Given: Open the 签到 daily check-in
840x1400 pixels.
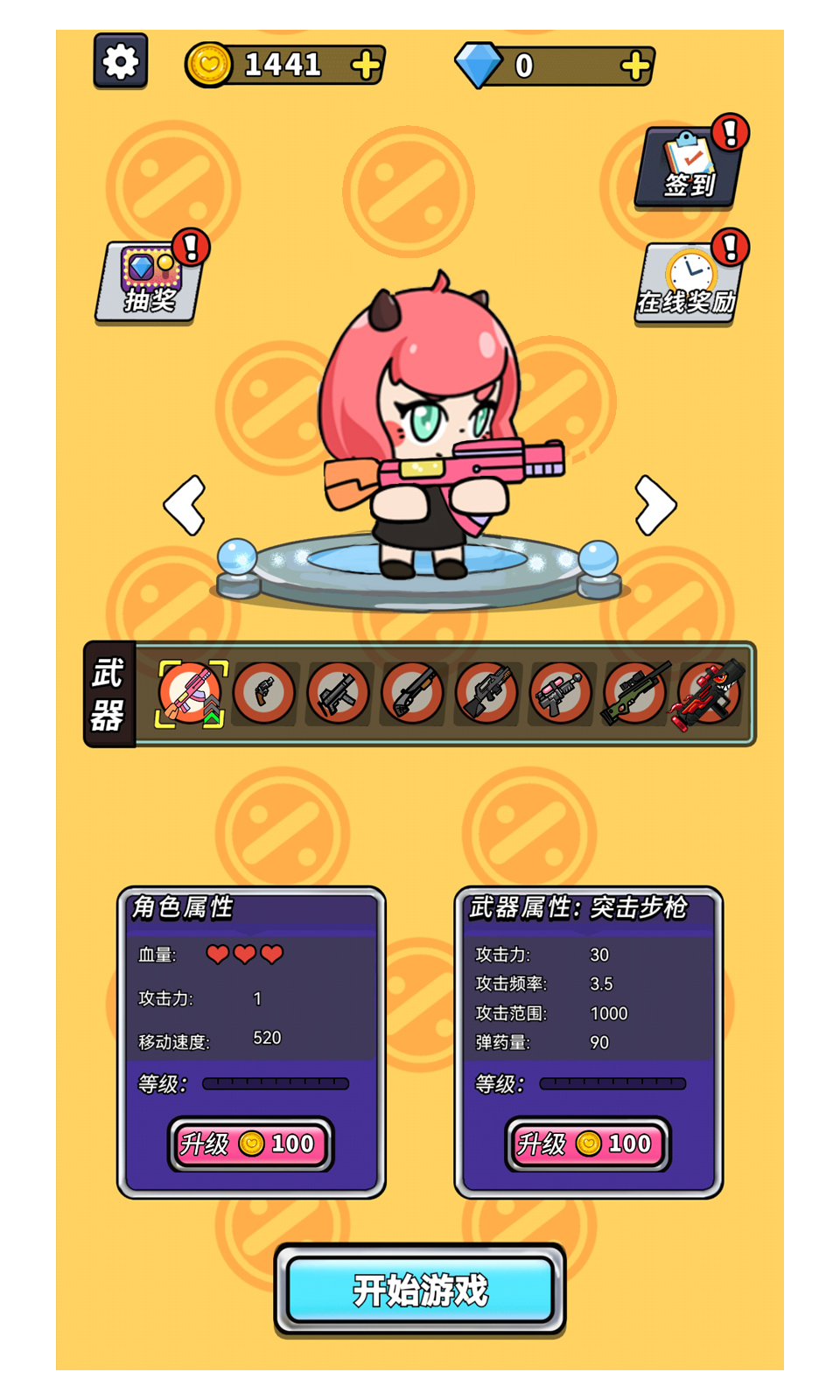Looking at the screenshot, I should (x=689, y=168).
